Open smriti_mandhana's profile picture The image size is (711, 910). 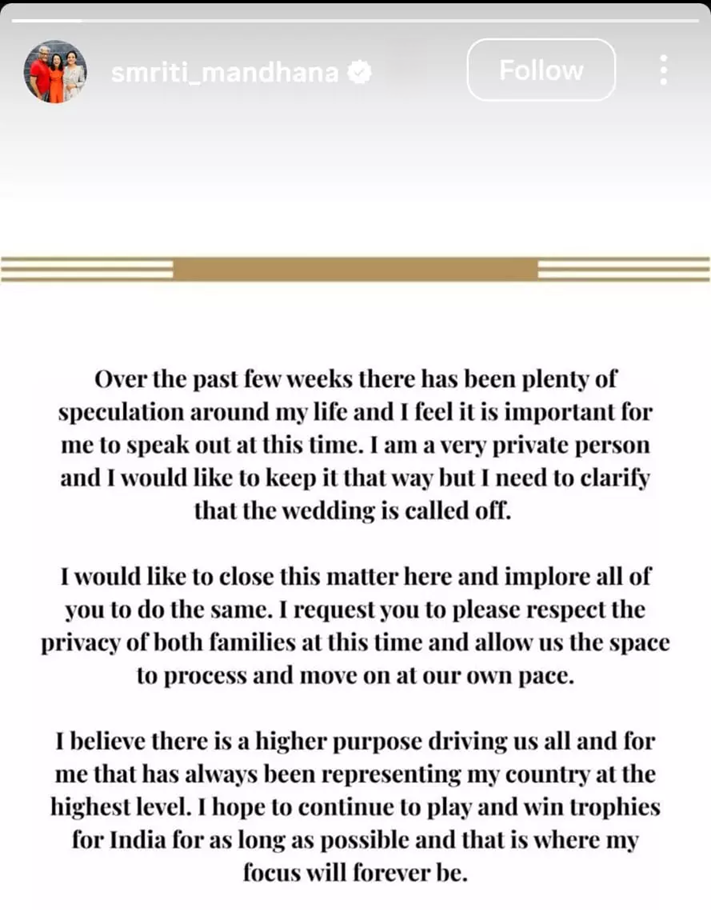pos(55,72)
